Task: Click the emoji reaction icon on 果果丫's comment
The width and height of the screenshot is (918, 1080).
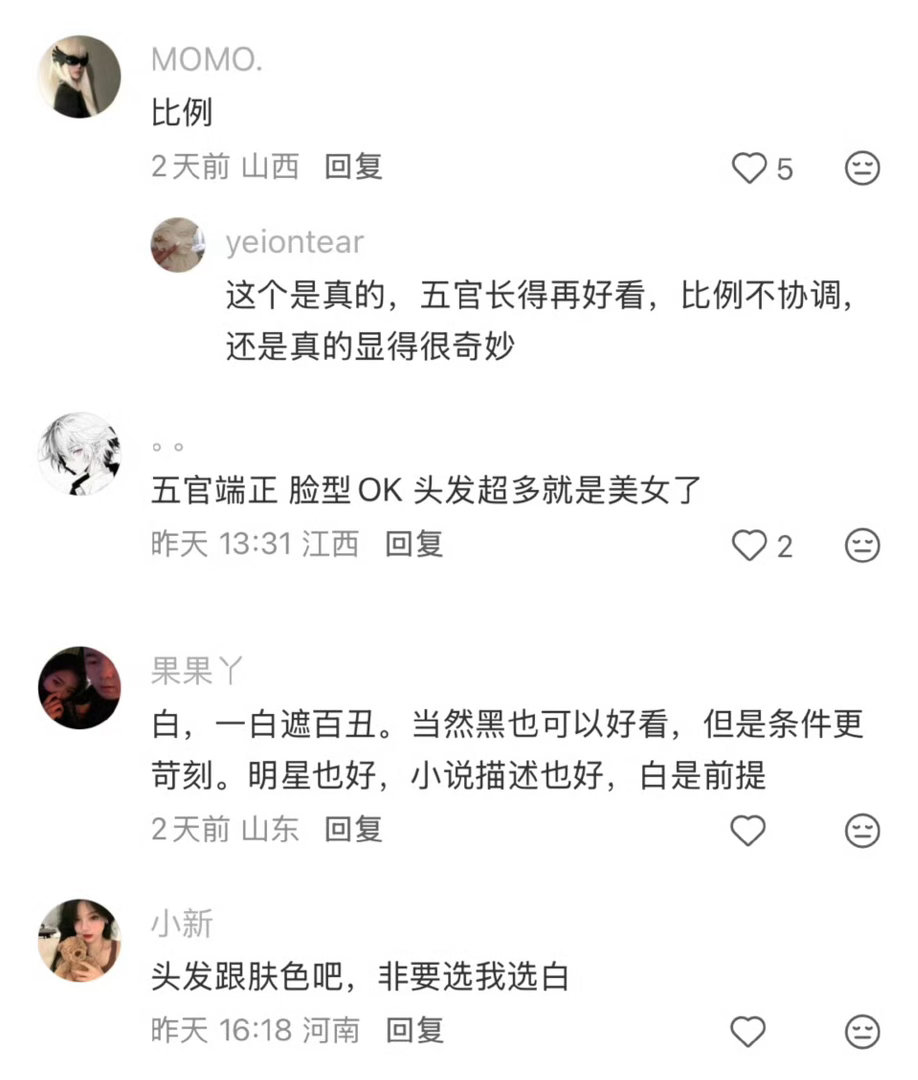Action: coord(862,831)
